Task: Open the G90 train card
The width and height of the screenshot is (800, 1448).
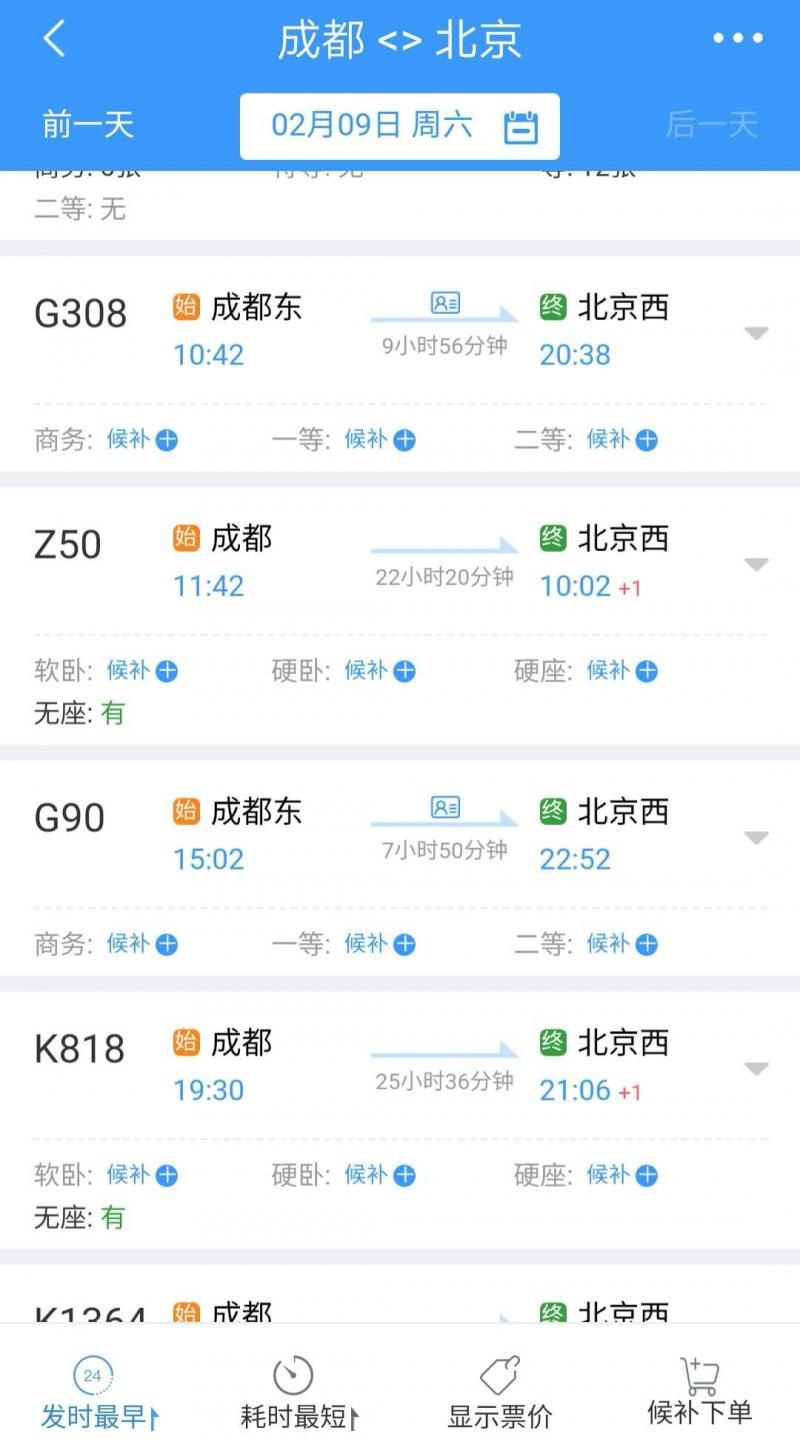Action: (x=400, y=869)
